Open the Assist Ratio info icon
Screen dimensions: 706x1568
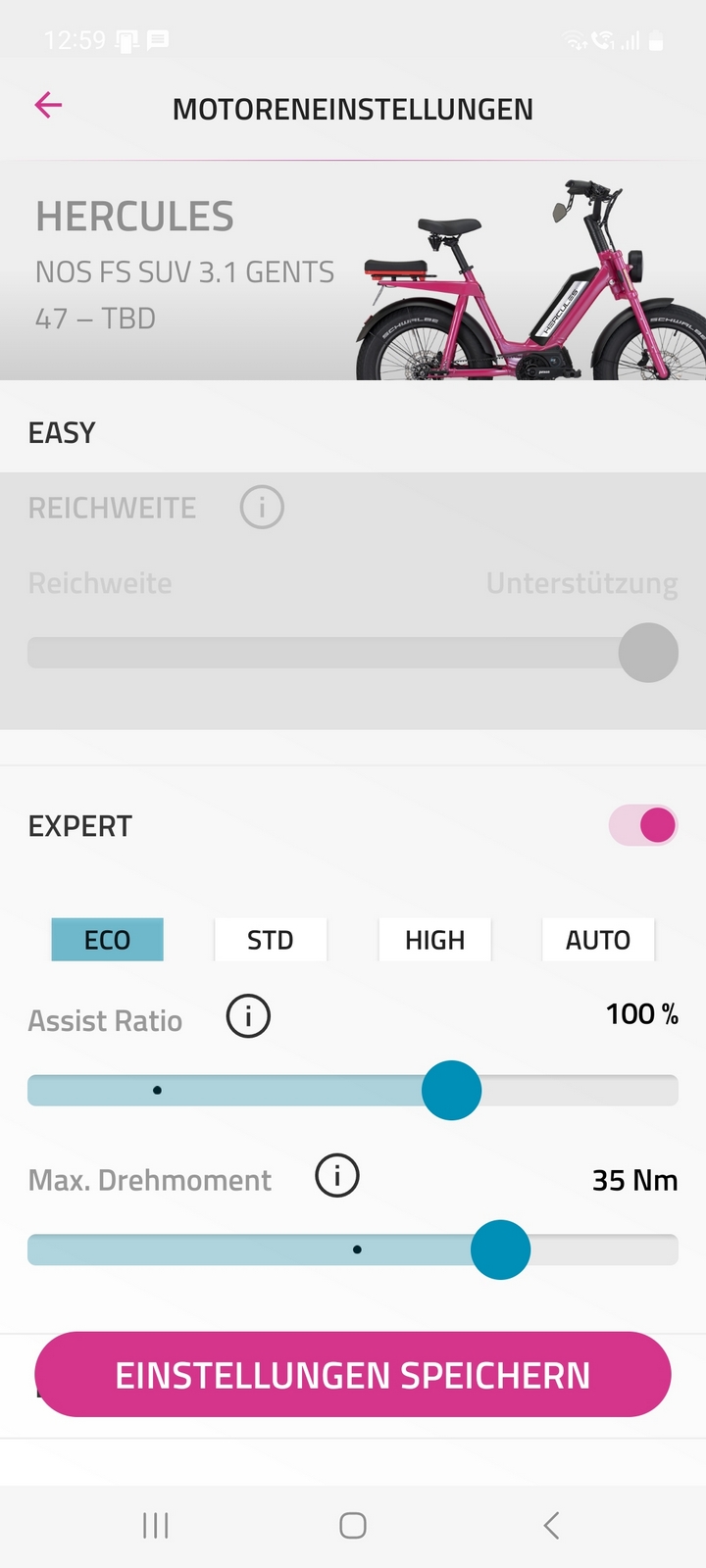(x=248, y=1016)
